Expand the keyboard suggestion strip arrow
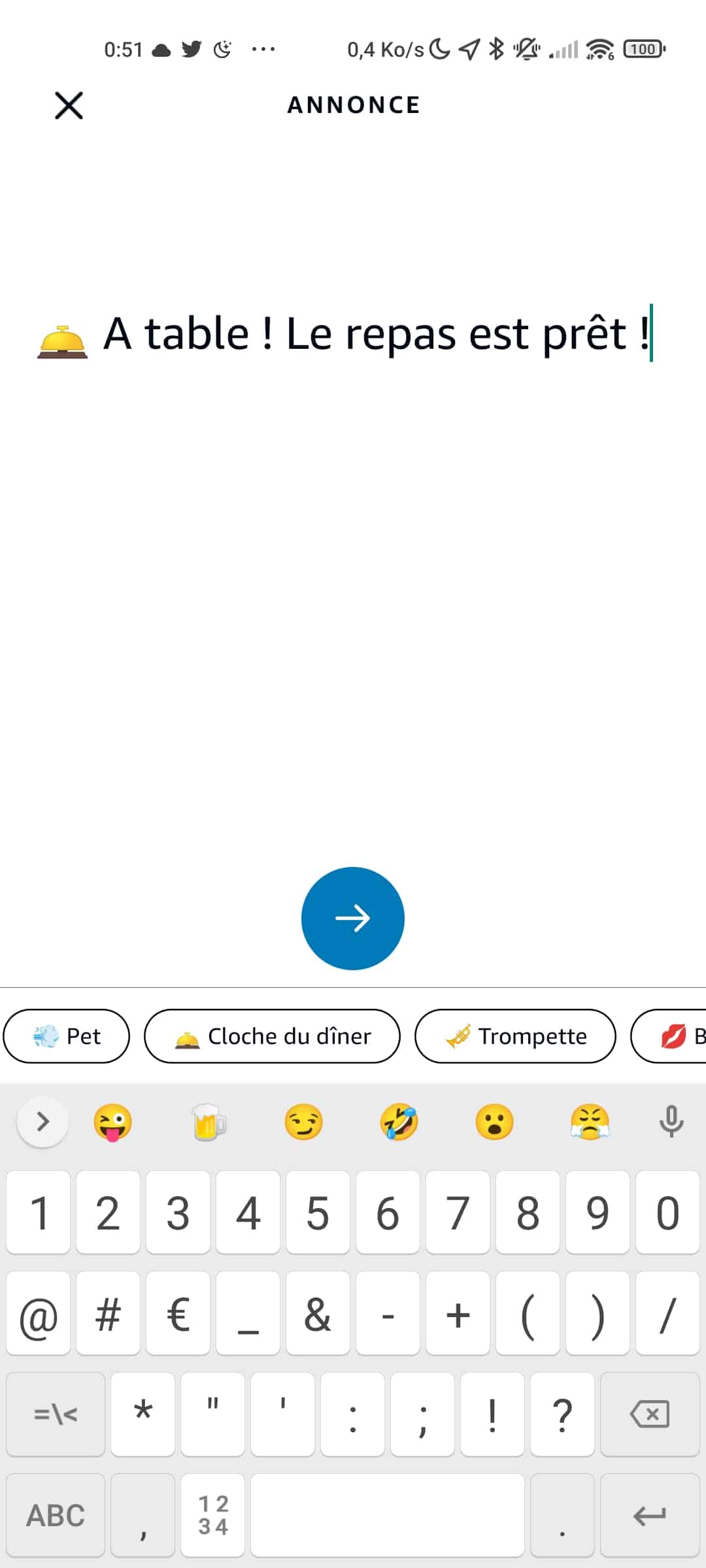The width and height of the screenshot is (706, 1568). pos(42,1122)
